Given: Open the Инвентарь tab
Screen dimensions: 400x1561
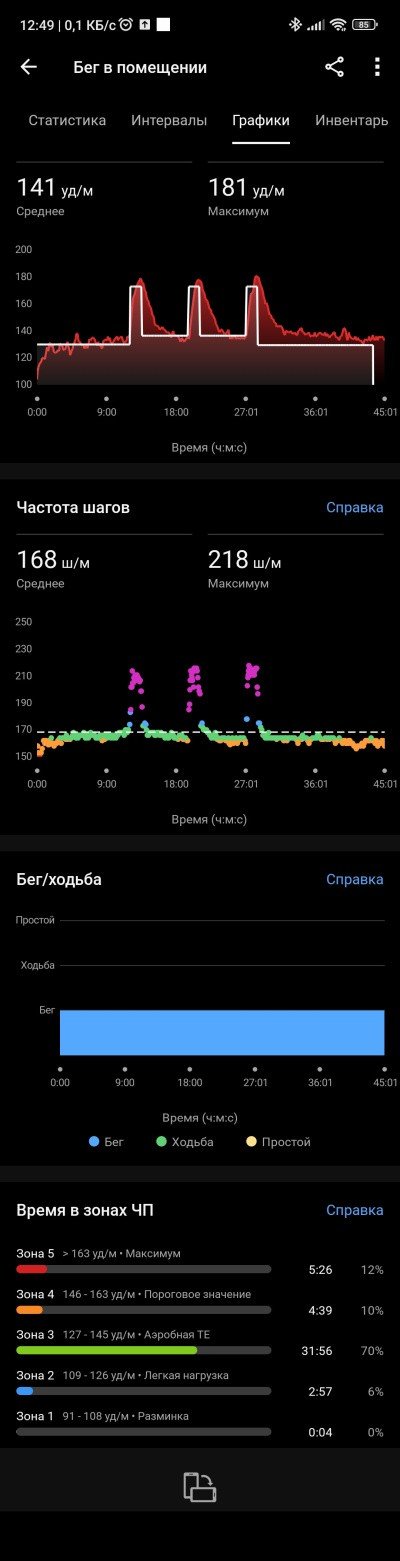Looking at the screenshot, I should pos(351,120).
